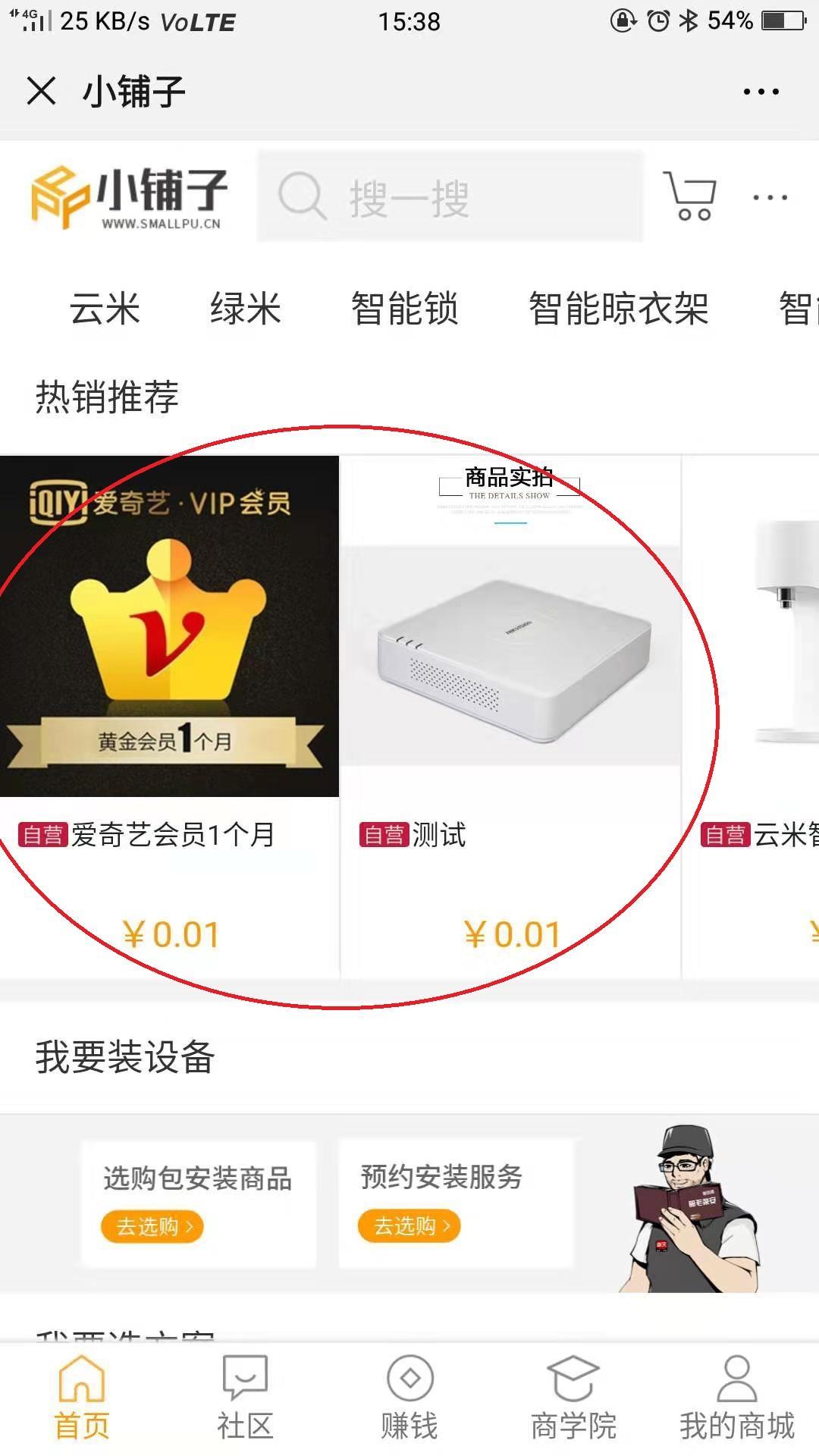Viewport: 819px width, 1456px height.
Task: Tap 去选购 under 选购包安装商品
Action: pos(152,1226)
